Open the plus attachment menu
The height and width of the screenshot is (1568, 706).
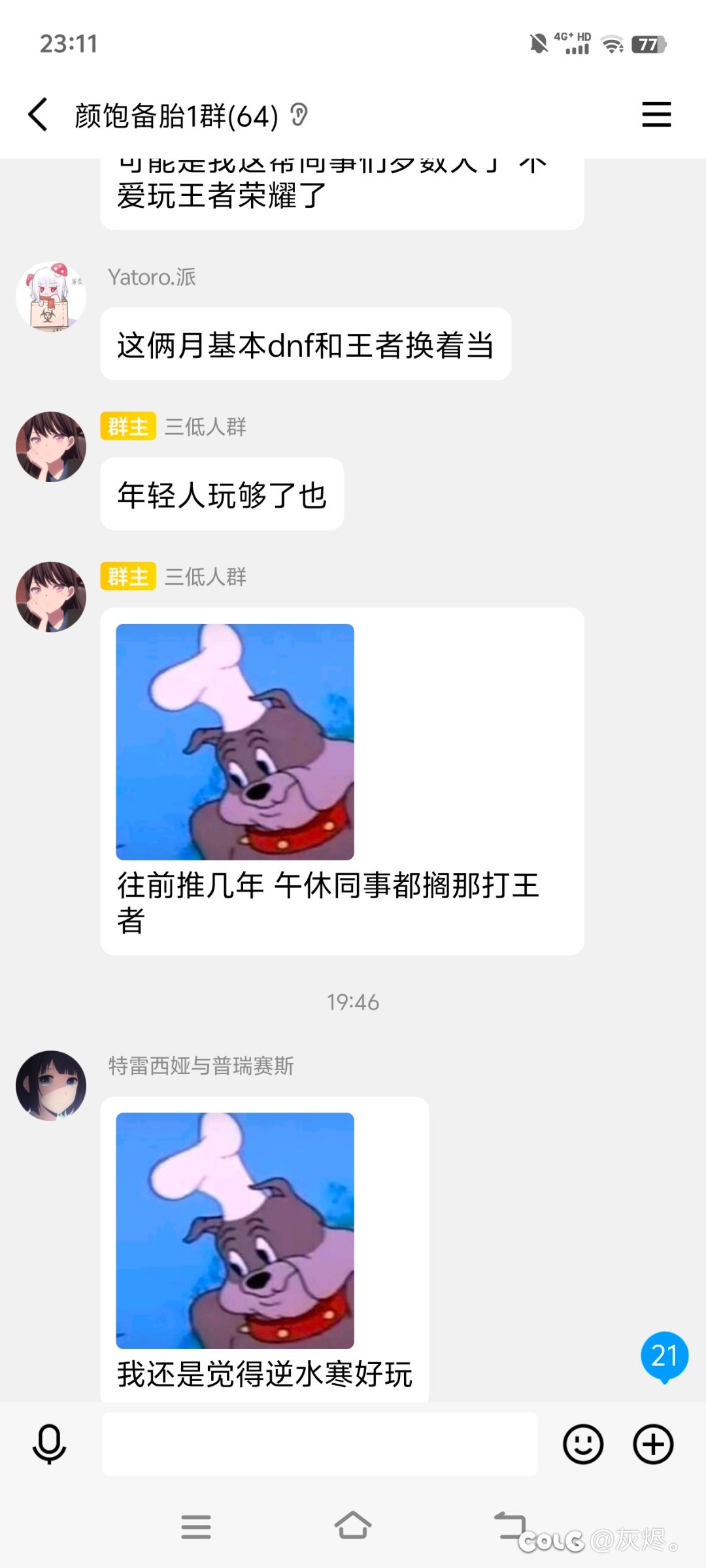pyautogui.click(x=653, y=1444)
